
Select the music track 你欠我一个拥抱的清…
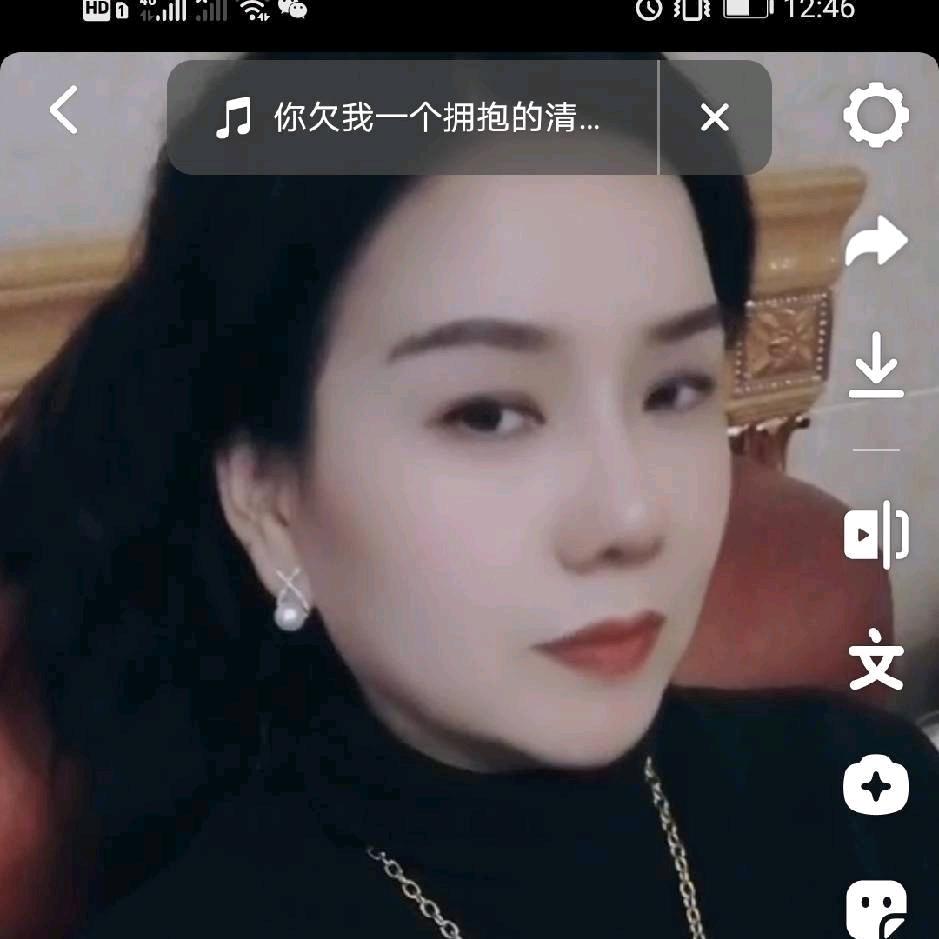point(410,119)
